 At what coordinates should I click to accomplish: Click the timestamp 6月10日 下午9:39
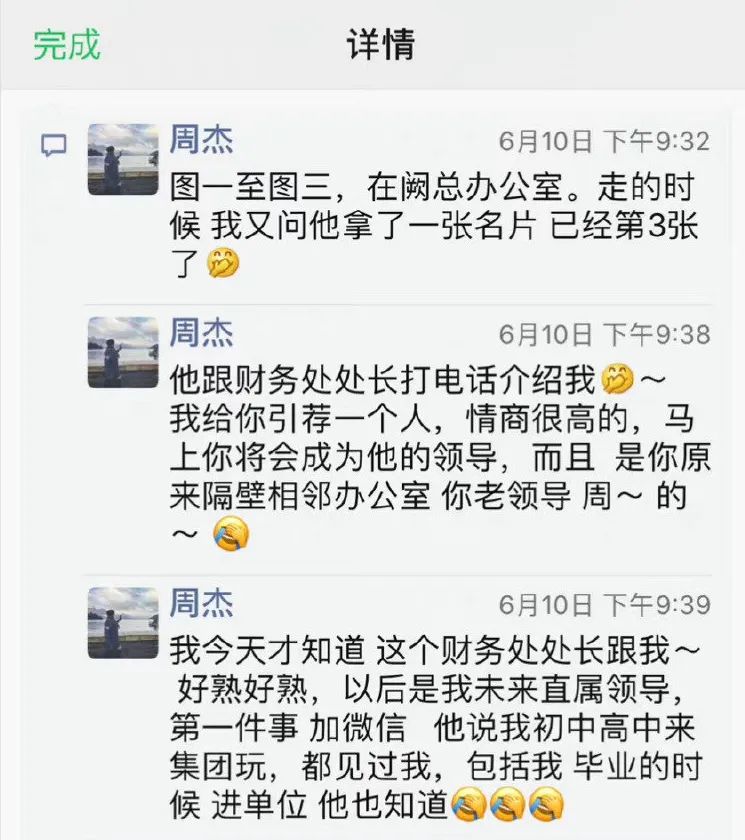pyautogui.click(x=607, y=603)
